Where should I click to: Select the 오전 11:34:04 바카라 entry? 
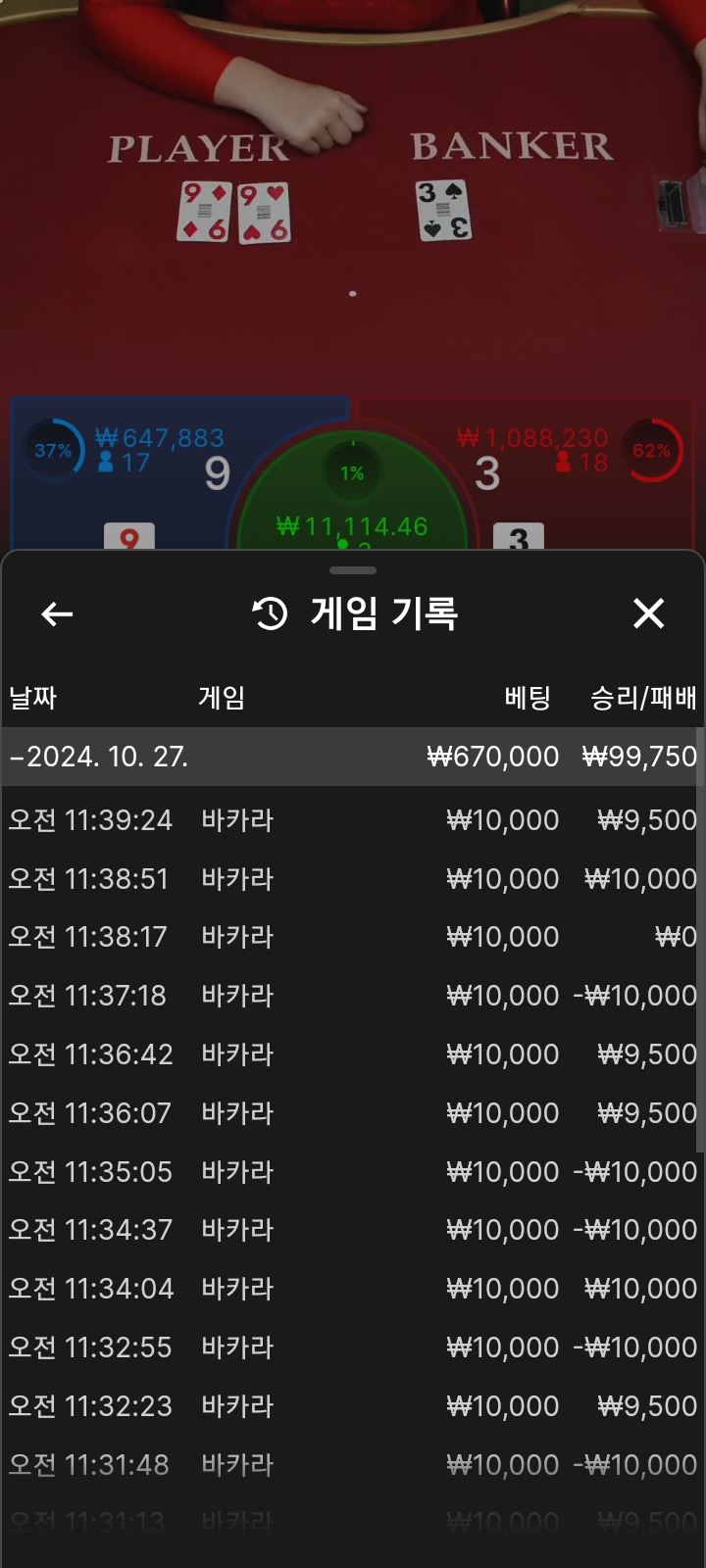351,1289
